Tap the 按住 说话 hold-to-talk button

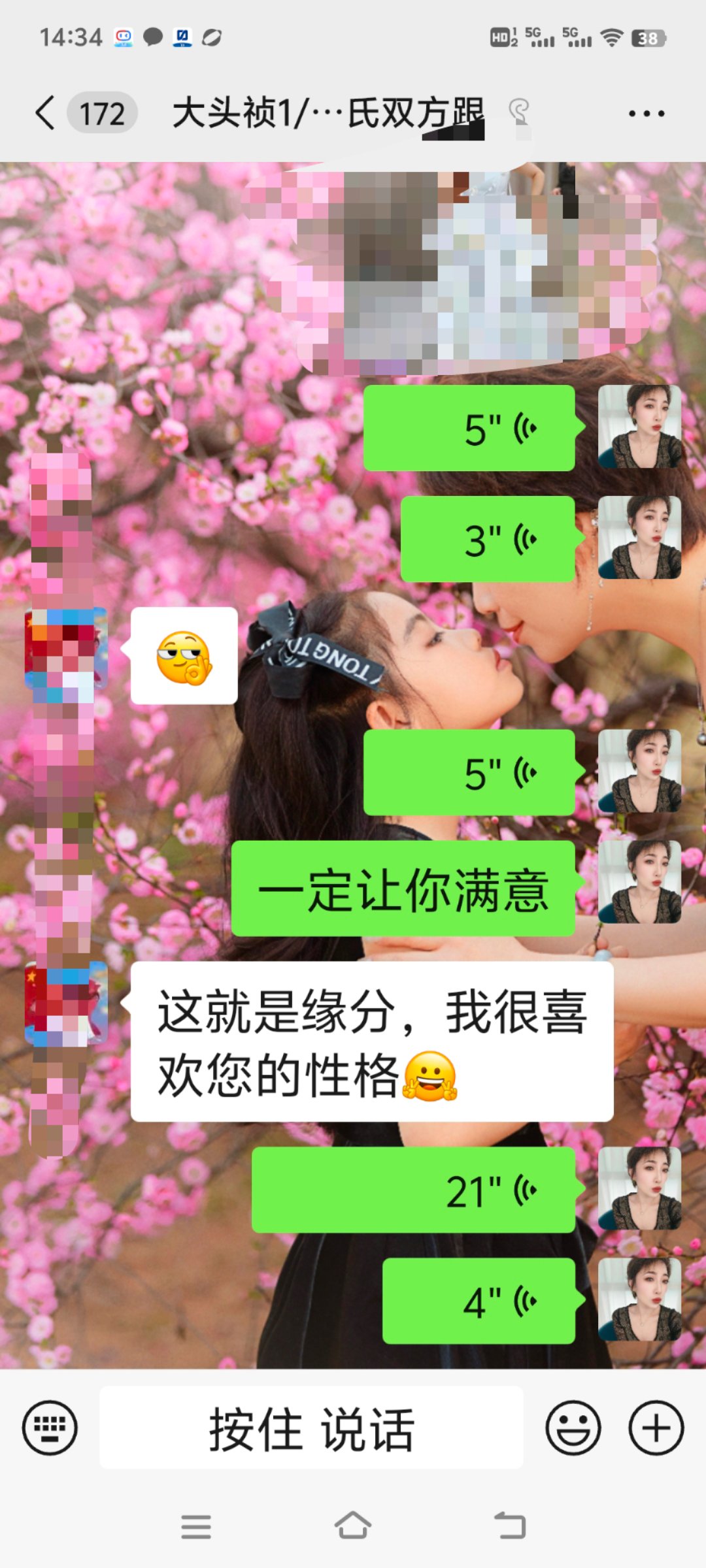tap(311, 1428)
